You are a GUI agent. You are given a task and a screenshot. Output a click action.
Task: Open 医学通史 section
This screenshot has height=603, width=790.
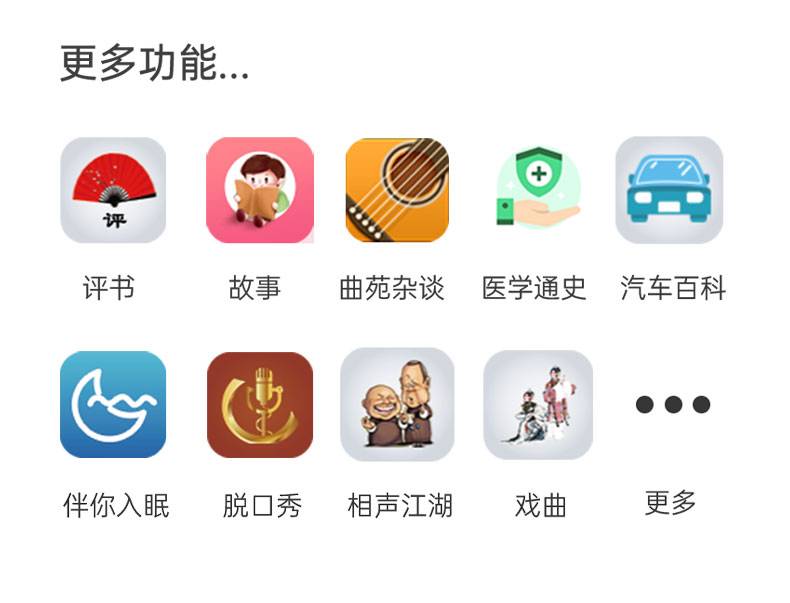click(x=538, y=190)
